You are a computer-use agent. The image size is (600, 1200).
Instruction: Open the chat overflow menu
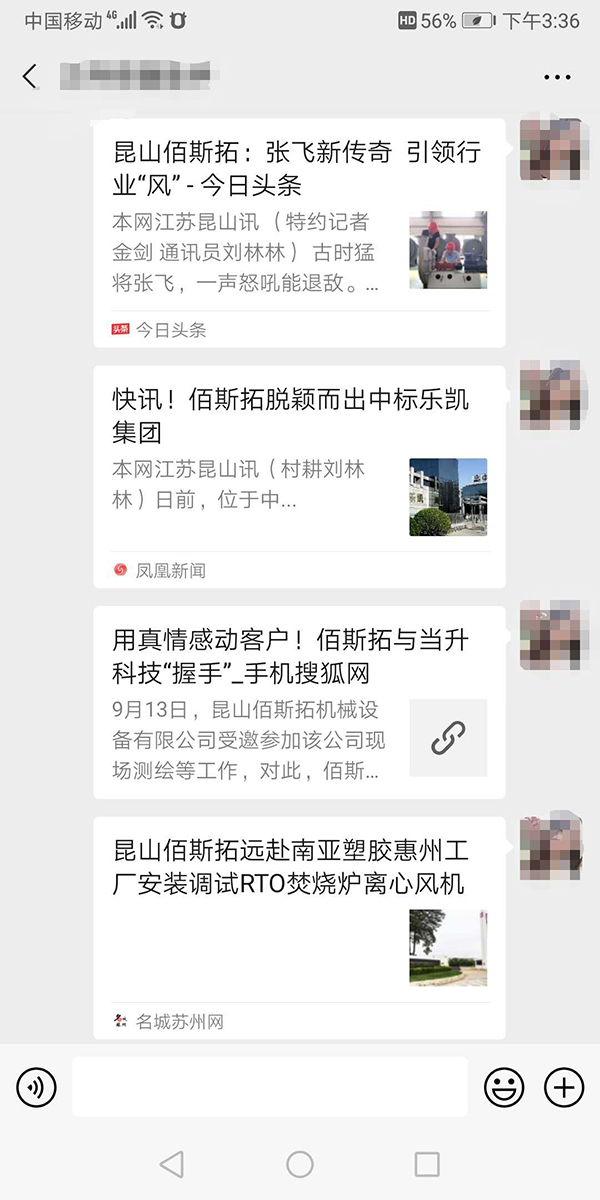tap(556, 77)
